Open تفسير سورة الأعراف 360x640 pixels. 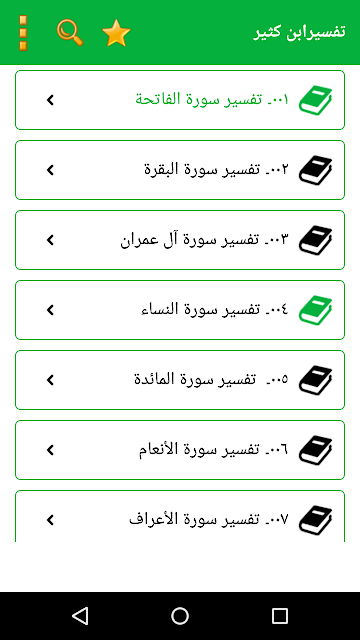tap(180, 517)
